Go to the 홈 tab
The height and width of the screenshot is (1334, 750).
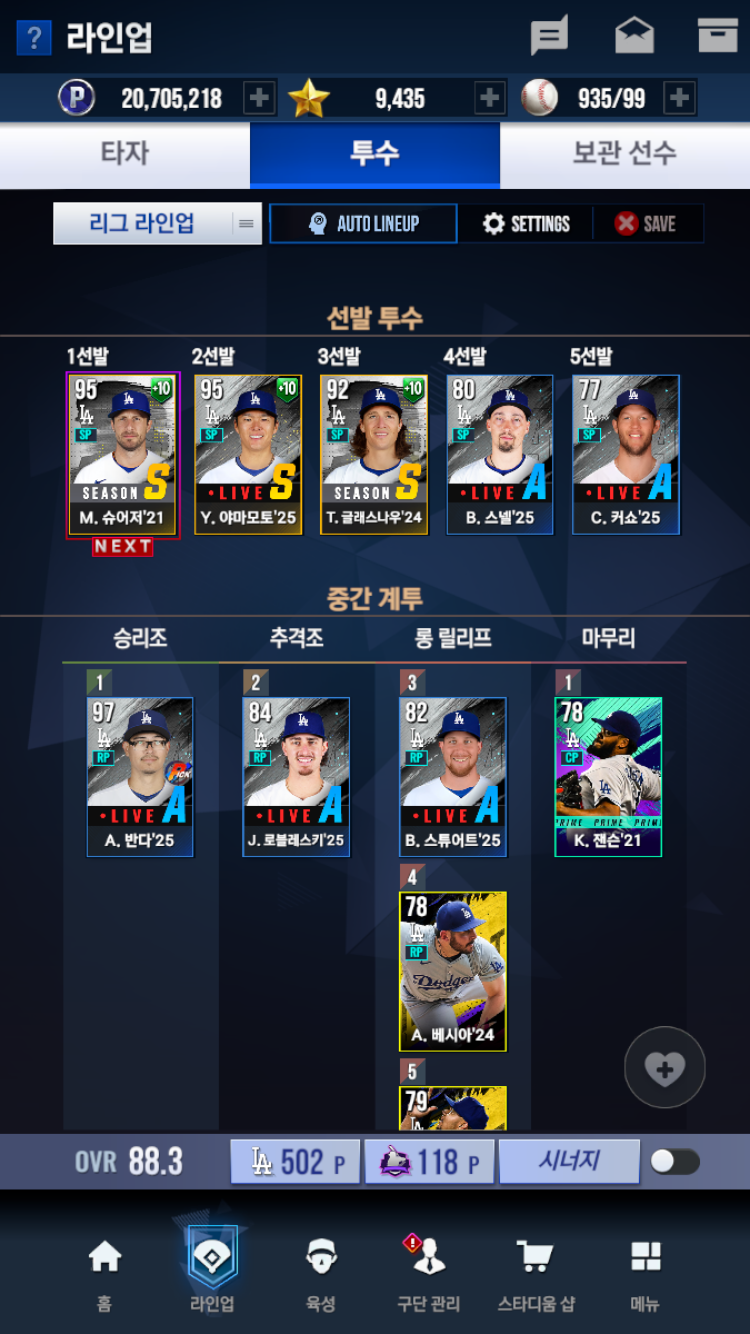coord(104,1274)
